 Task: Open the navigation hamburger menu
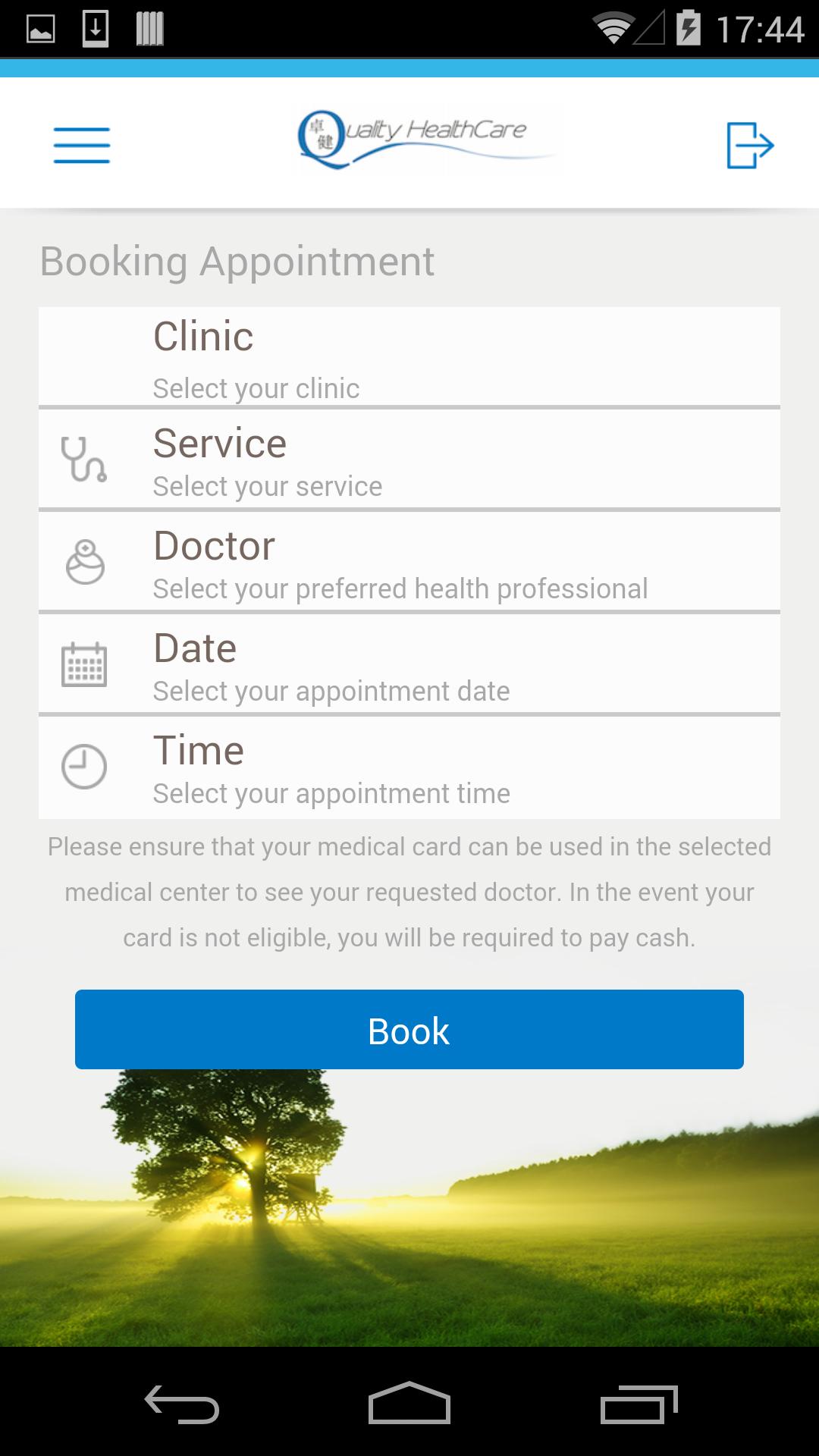(x=82, y=145)
